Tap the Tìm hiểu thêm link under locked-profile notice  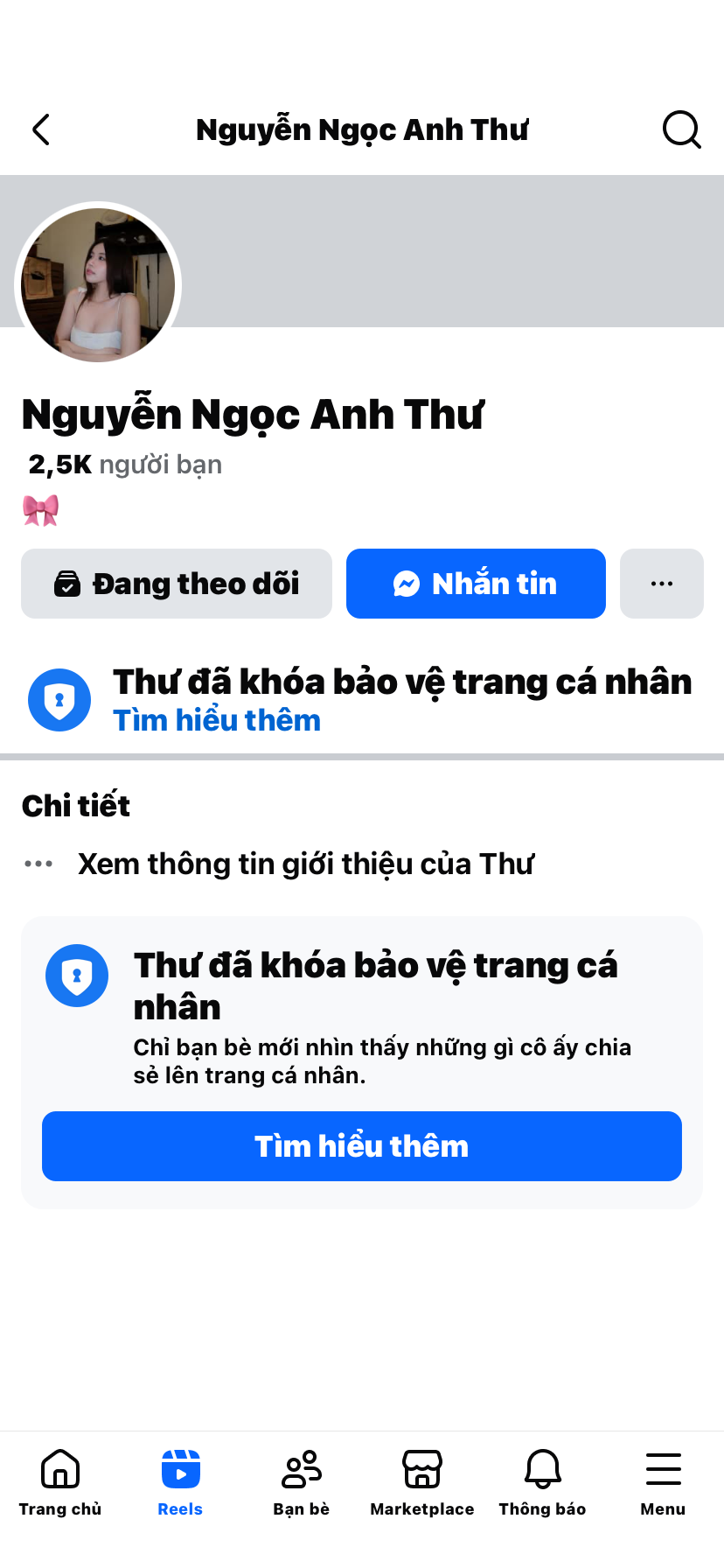coord(217,720)
